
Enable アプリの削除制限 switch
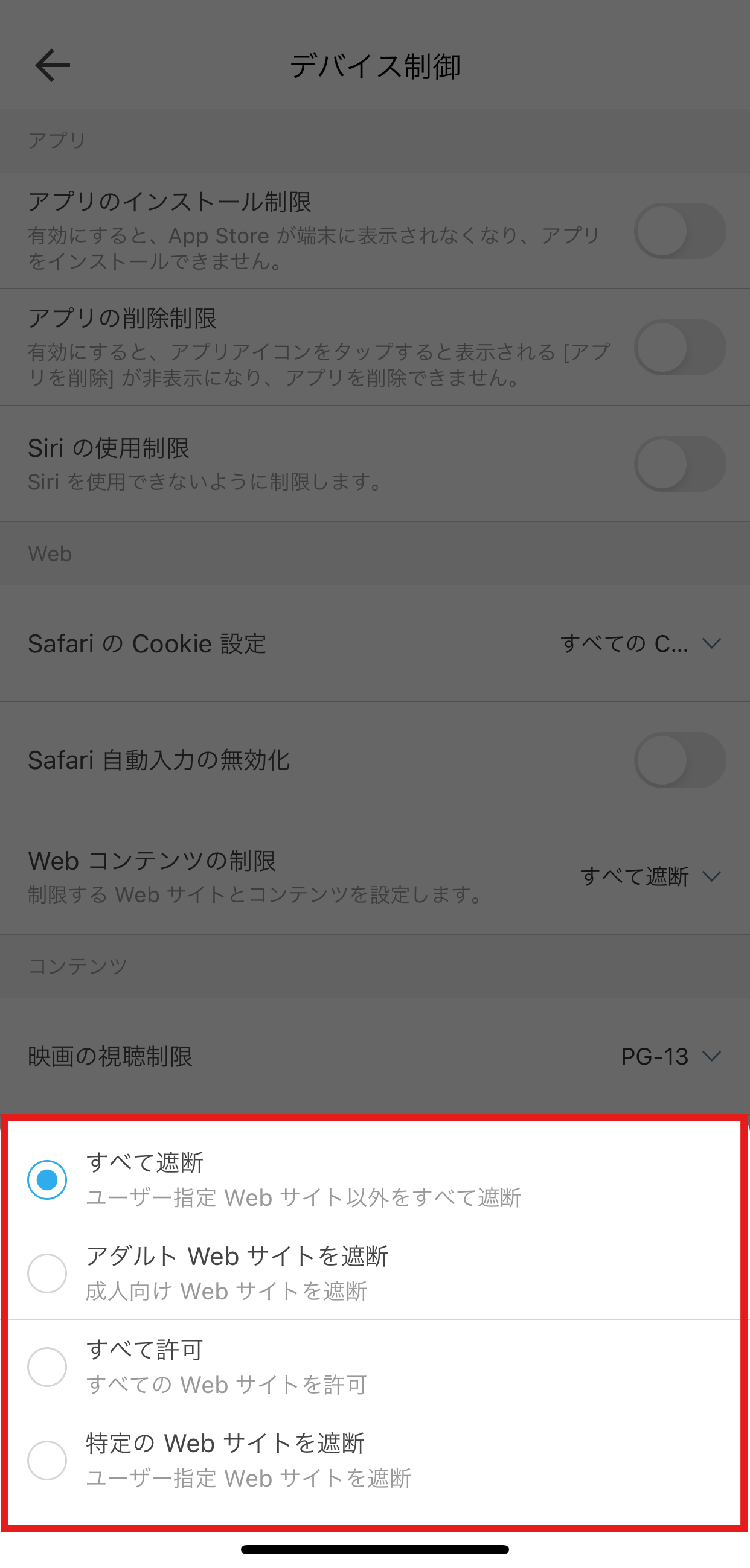(x=680, y=348)
